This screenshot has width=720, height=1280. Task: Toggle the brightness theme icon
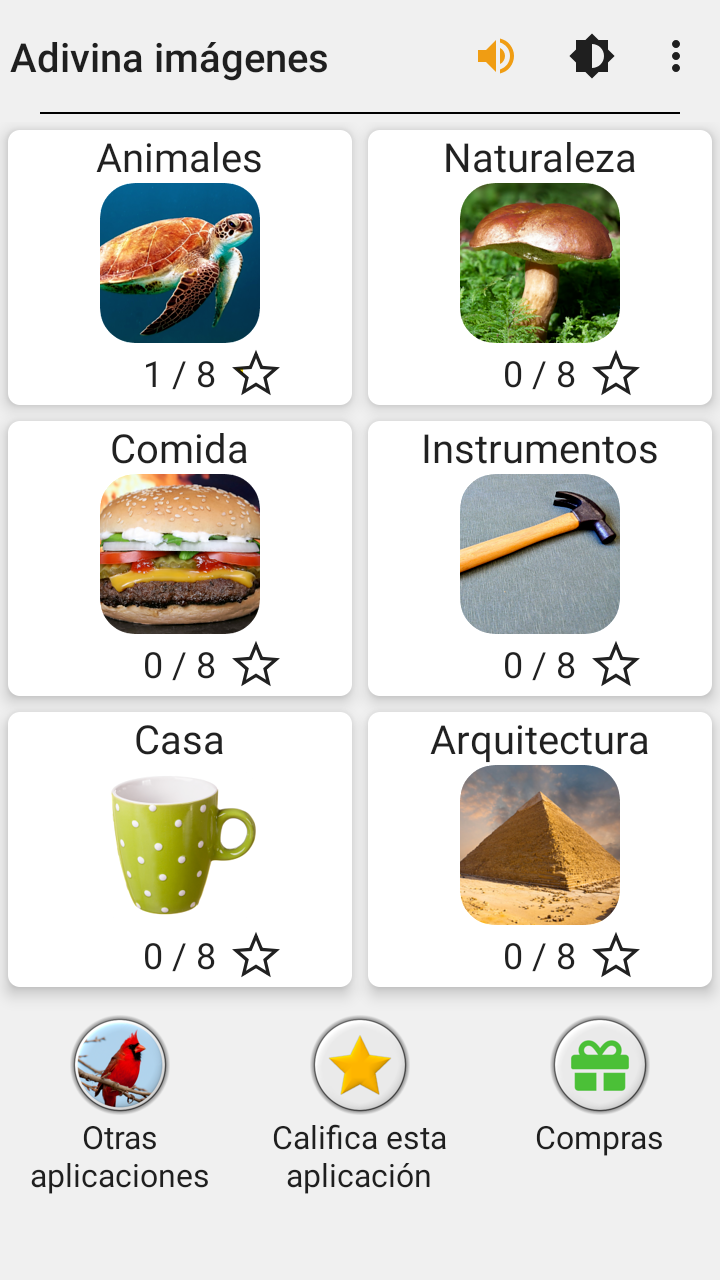(591, 57)
